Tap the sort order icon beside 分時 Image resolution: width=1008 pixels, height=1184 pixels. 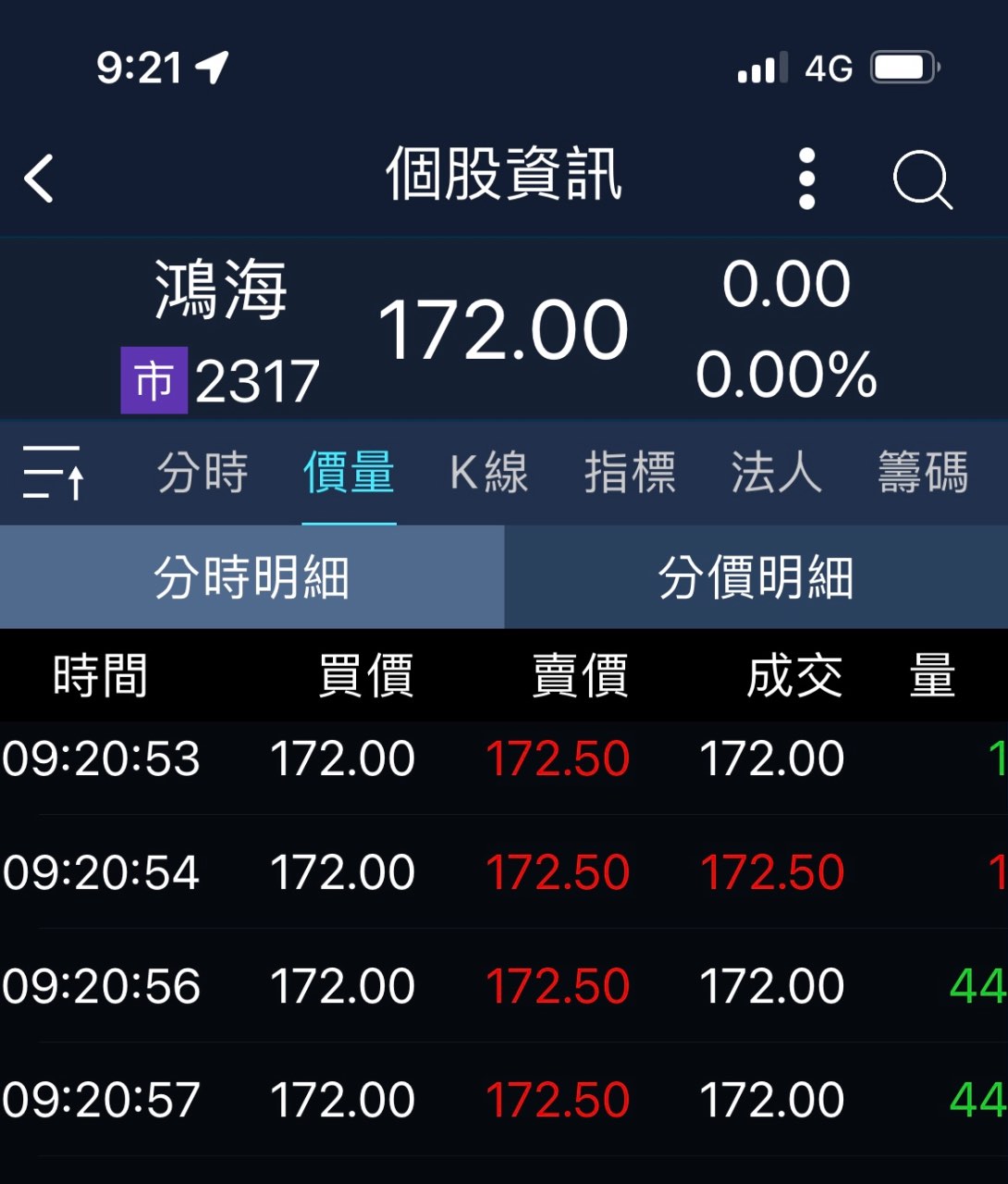point(54,472)
